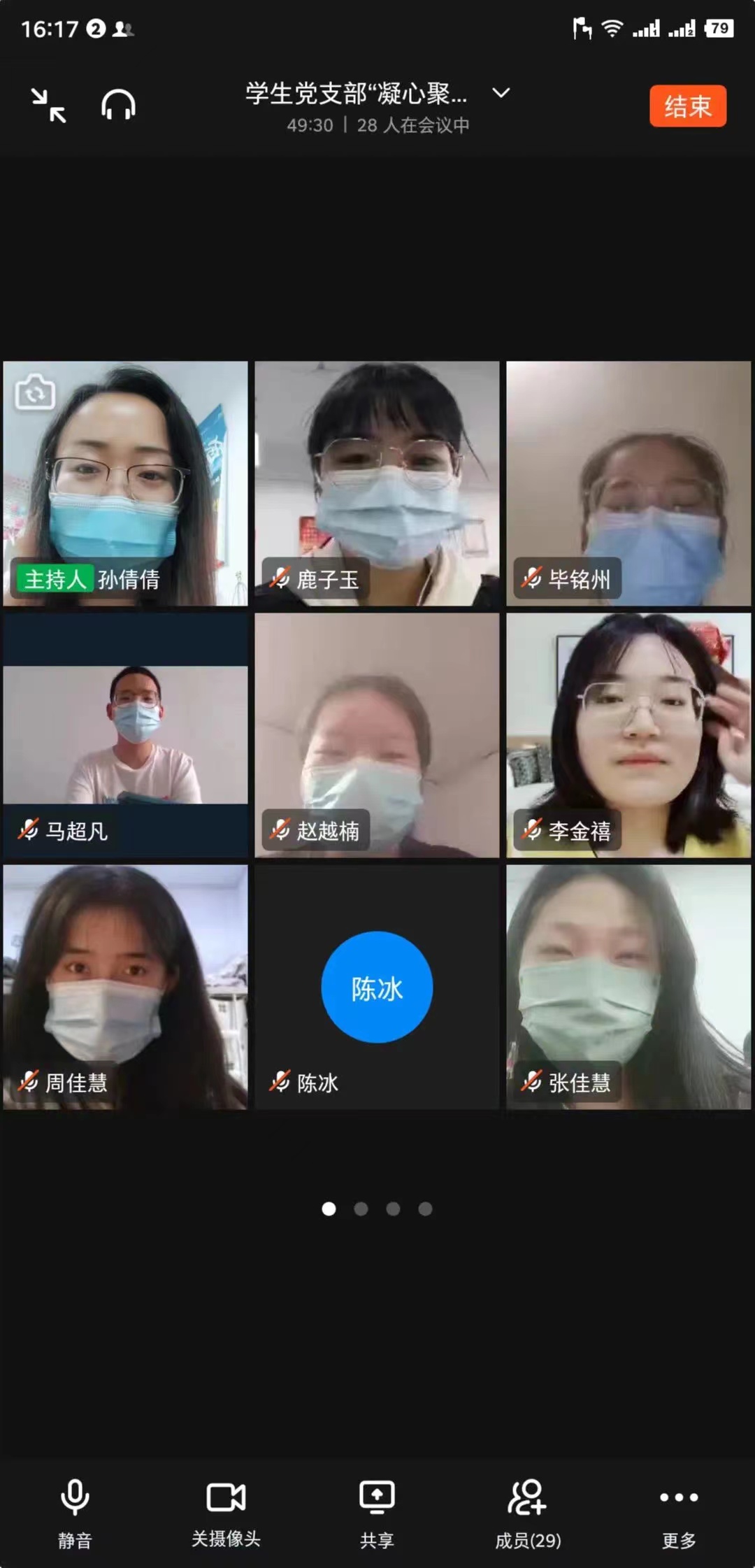Open the 共享 screen share option
755x1568 pixels.
377,1509
